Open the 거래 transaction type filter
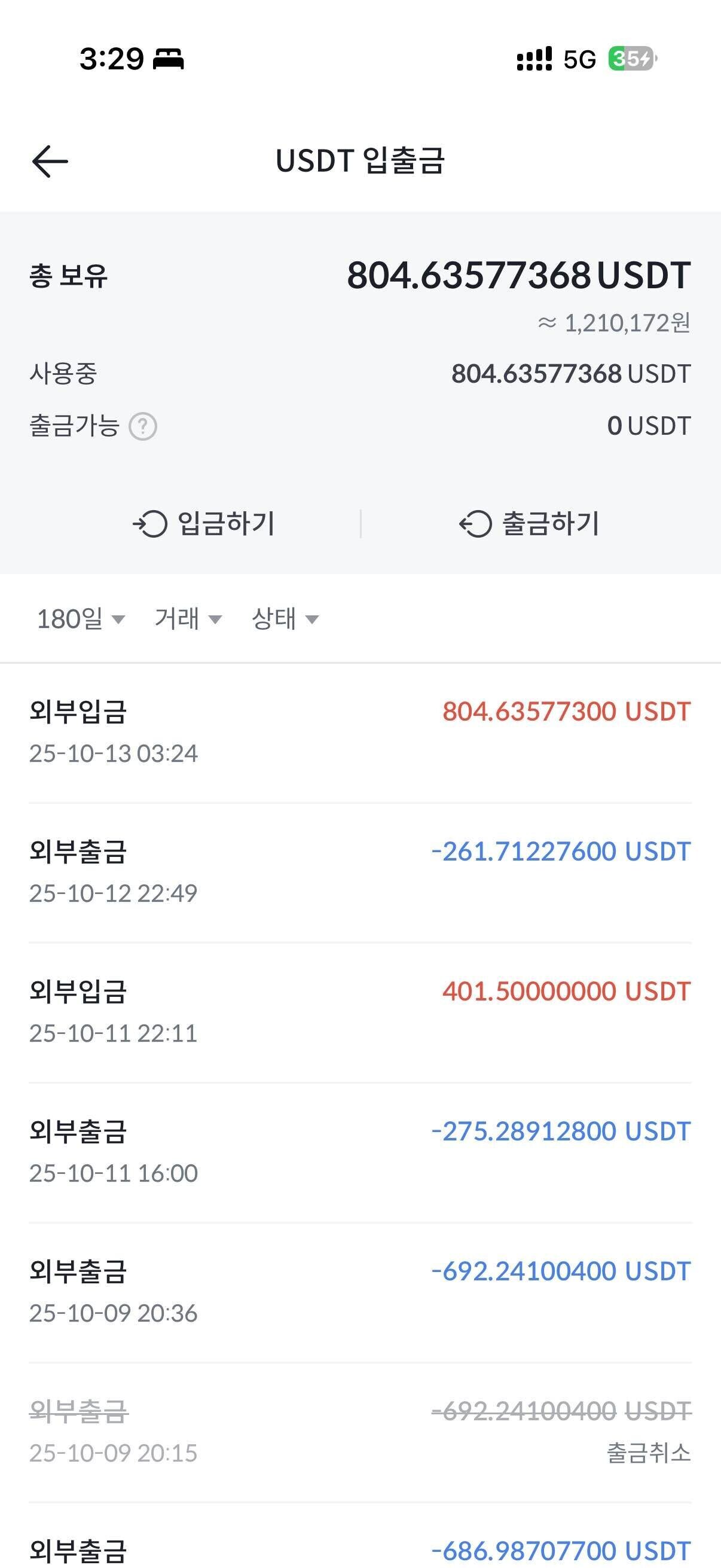Screen dimensions: 721x1568 [x=185, y=618]
